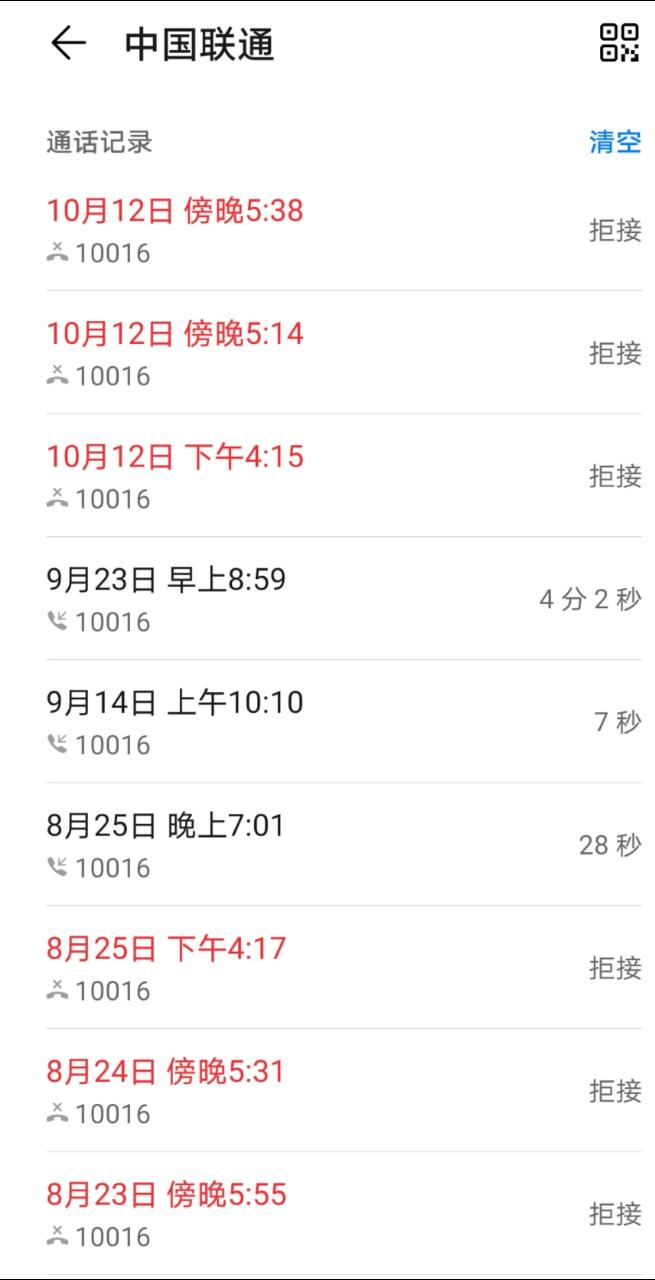Select the call entry at 10月12日 傍晚5:14
The width and height of the screenshot is (655, 1280).
[x=327, y=353]
